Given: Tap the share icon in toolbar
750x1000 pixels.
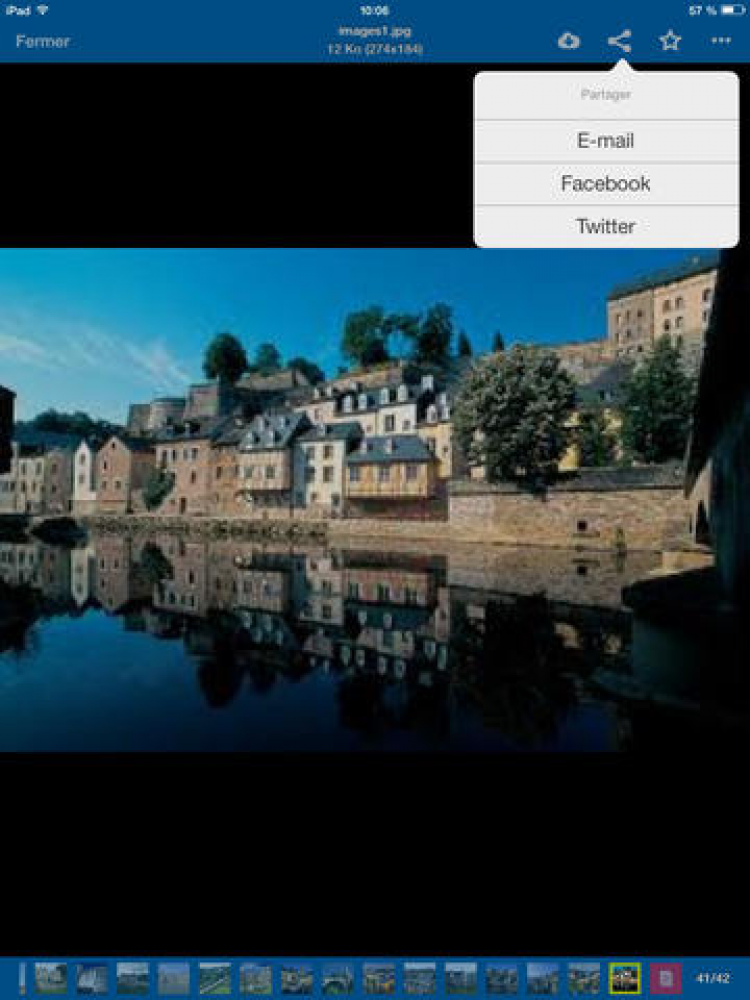Looking at the screenshot, I should (619, 41).
